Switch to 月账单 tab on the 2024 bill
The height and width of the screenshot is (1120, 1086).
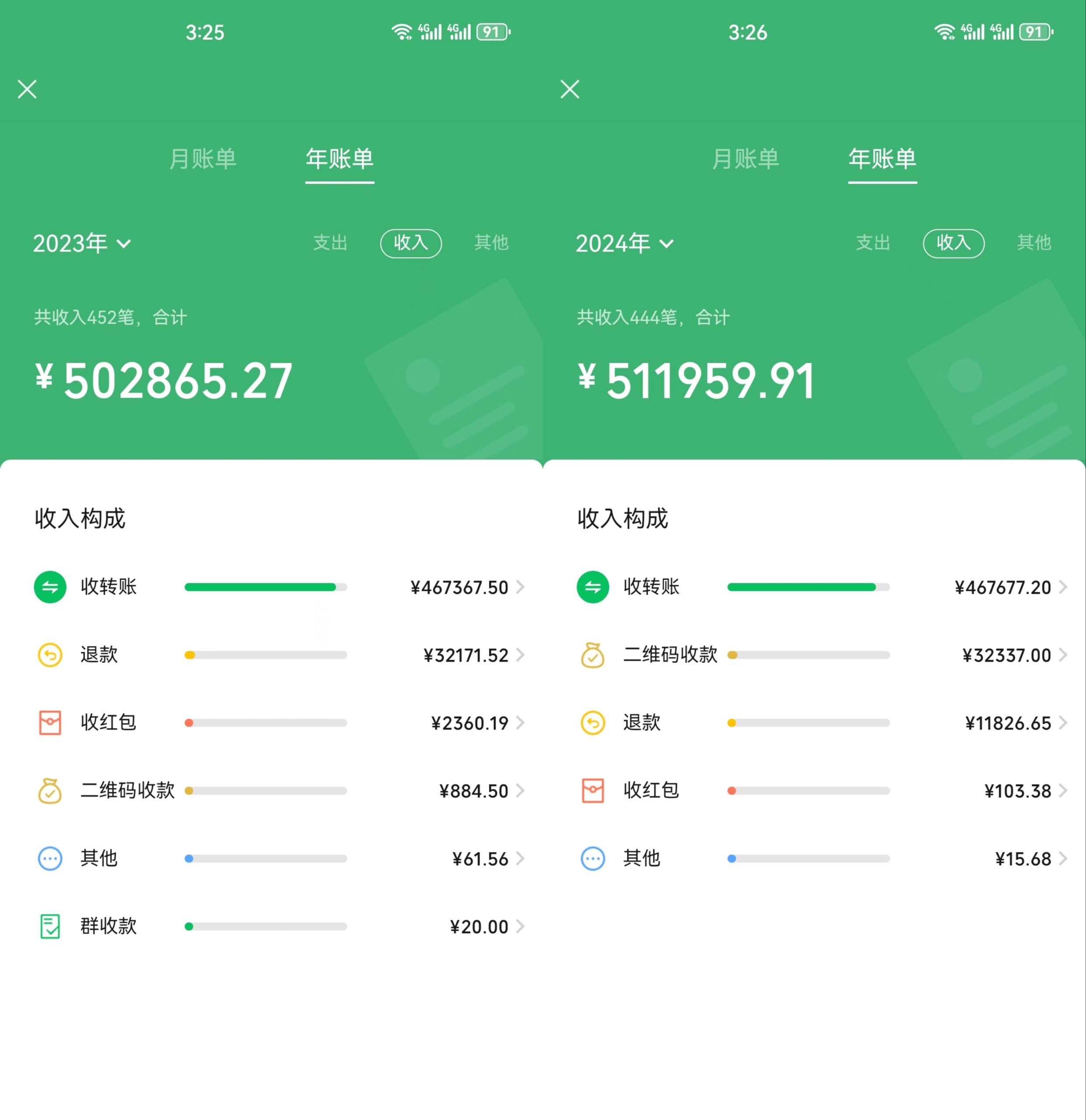(x=746, y=159)
